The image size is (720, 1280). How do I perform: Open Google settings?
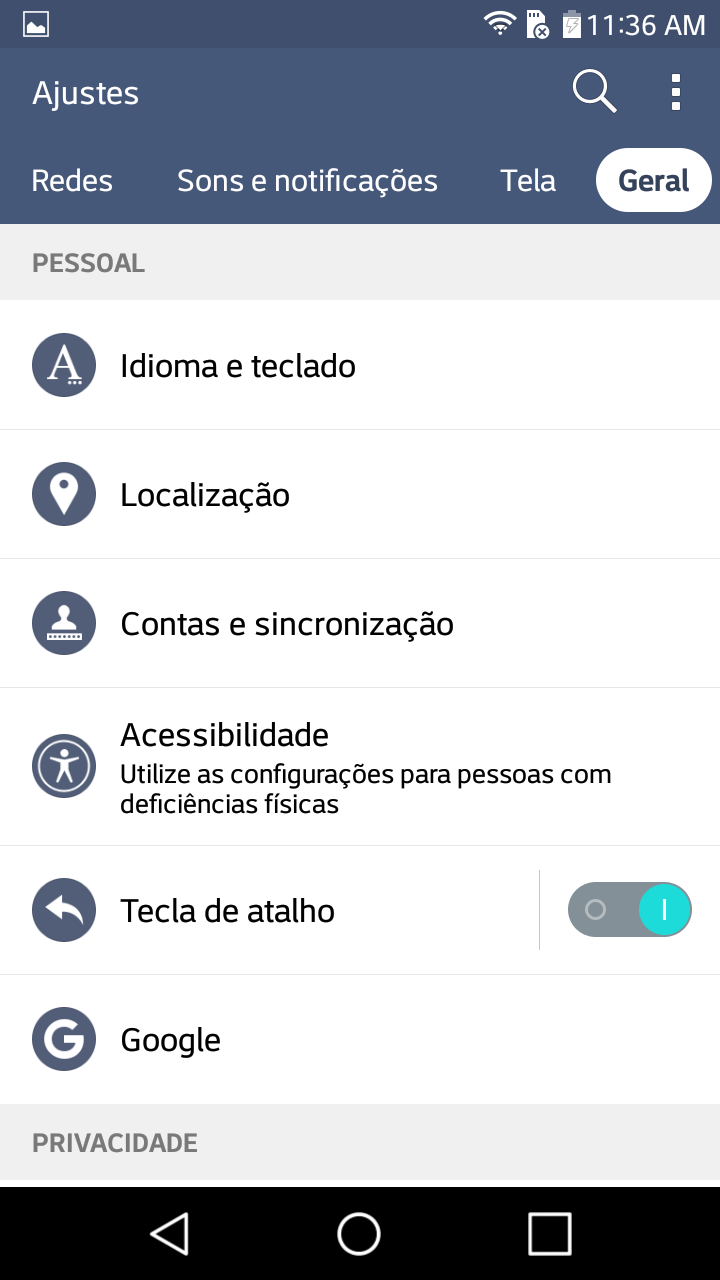pyautogui.click(x=360, y=1039)
